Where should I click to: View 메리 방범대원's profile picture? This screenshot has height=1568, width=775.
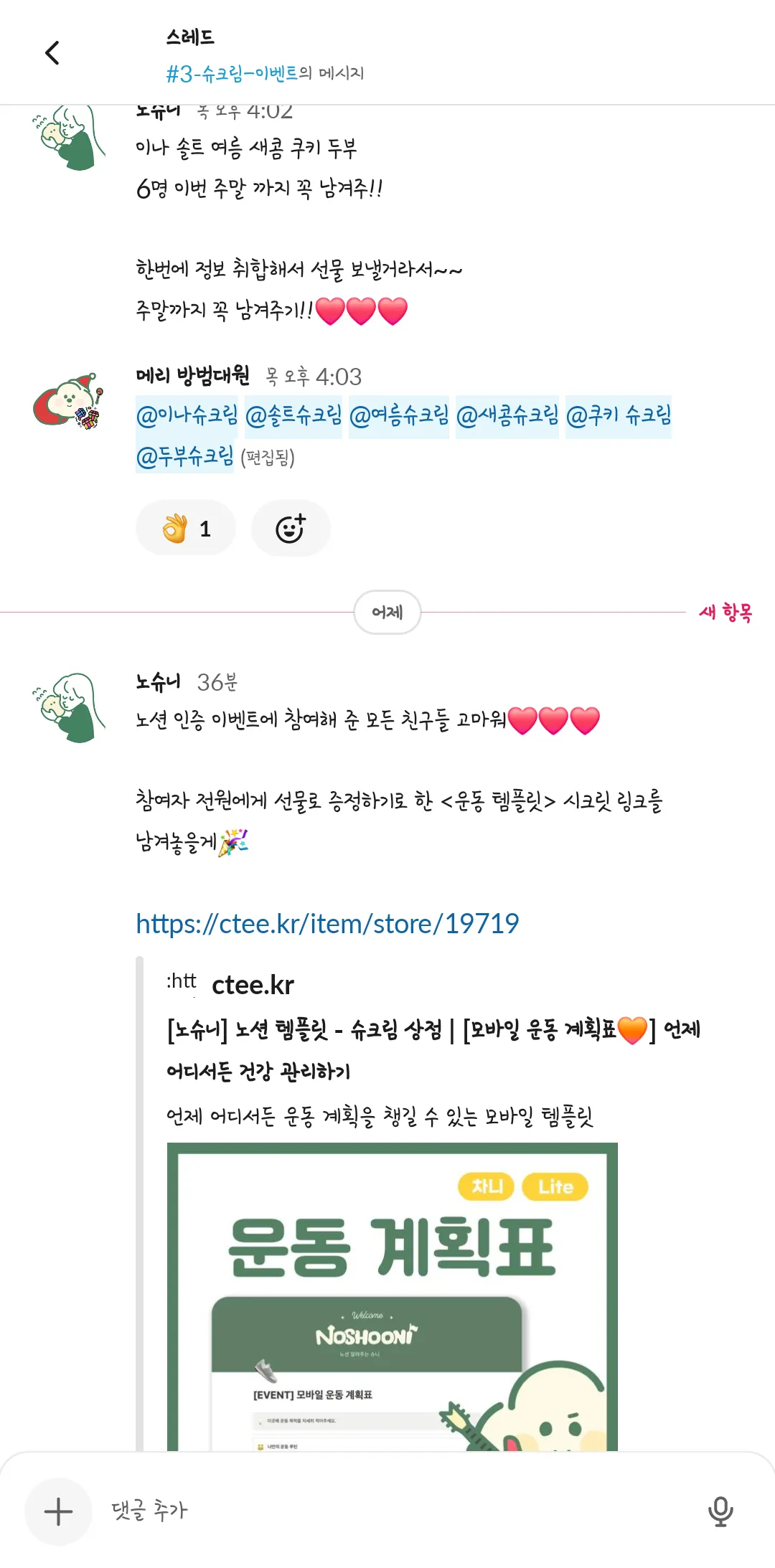coord(69,402)
